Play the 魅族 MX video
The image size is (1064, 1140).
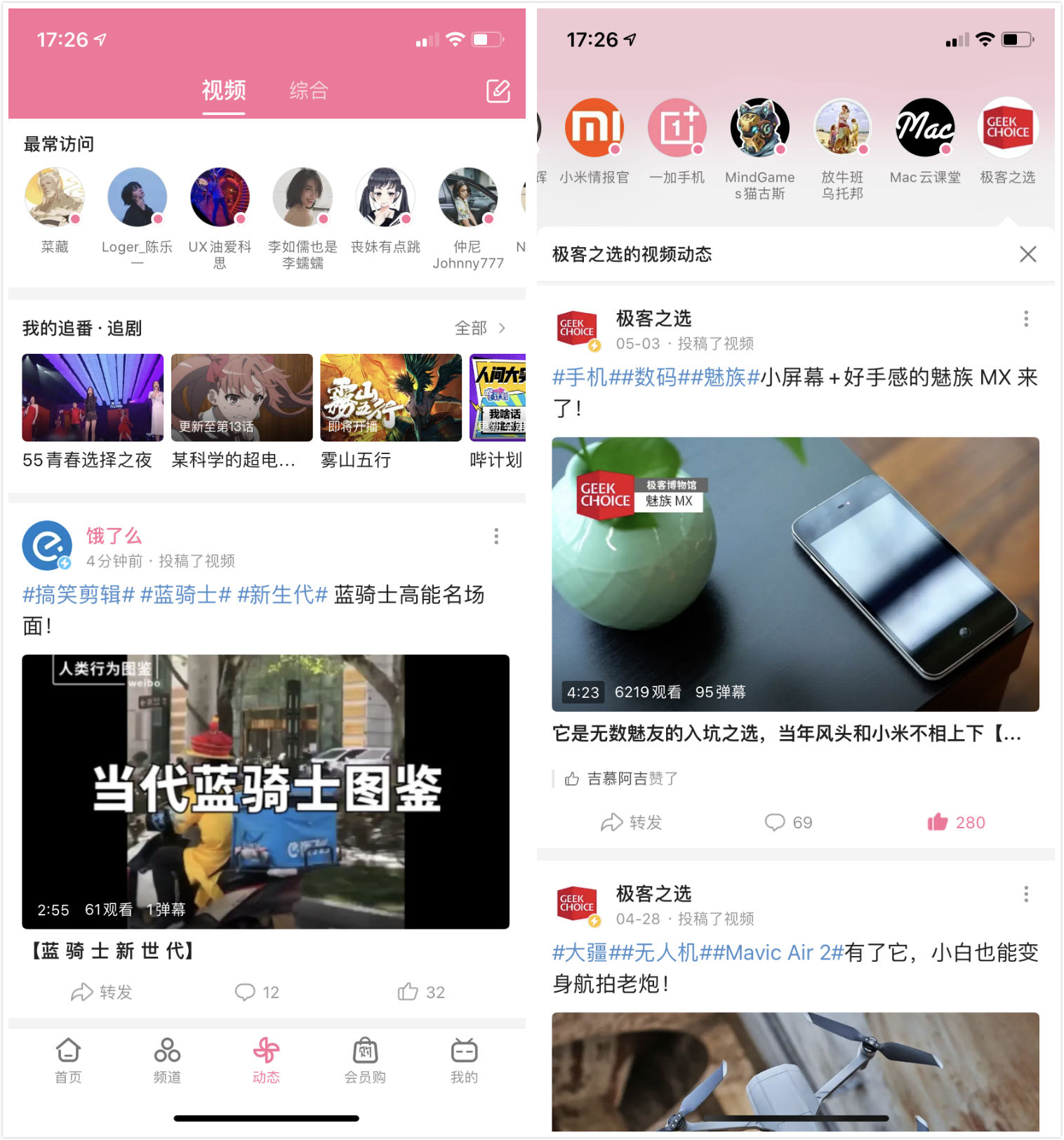tap(795, 574)
